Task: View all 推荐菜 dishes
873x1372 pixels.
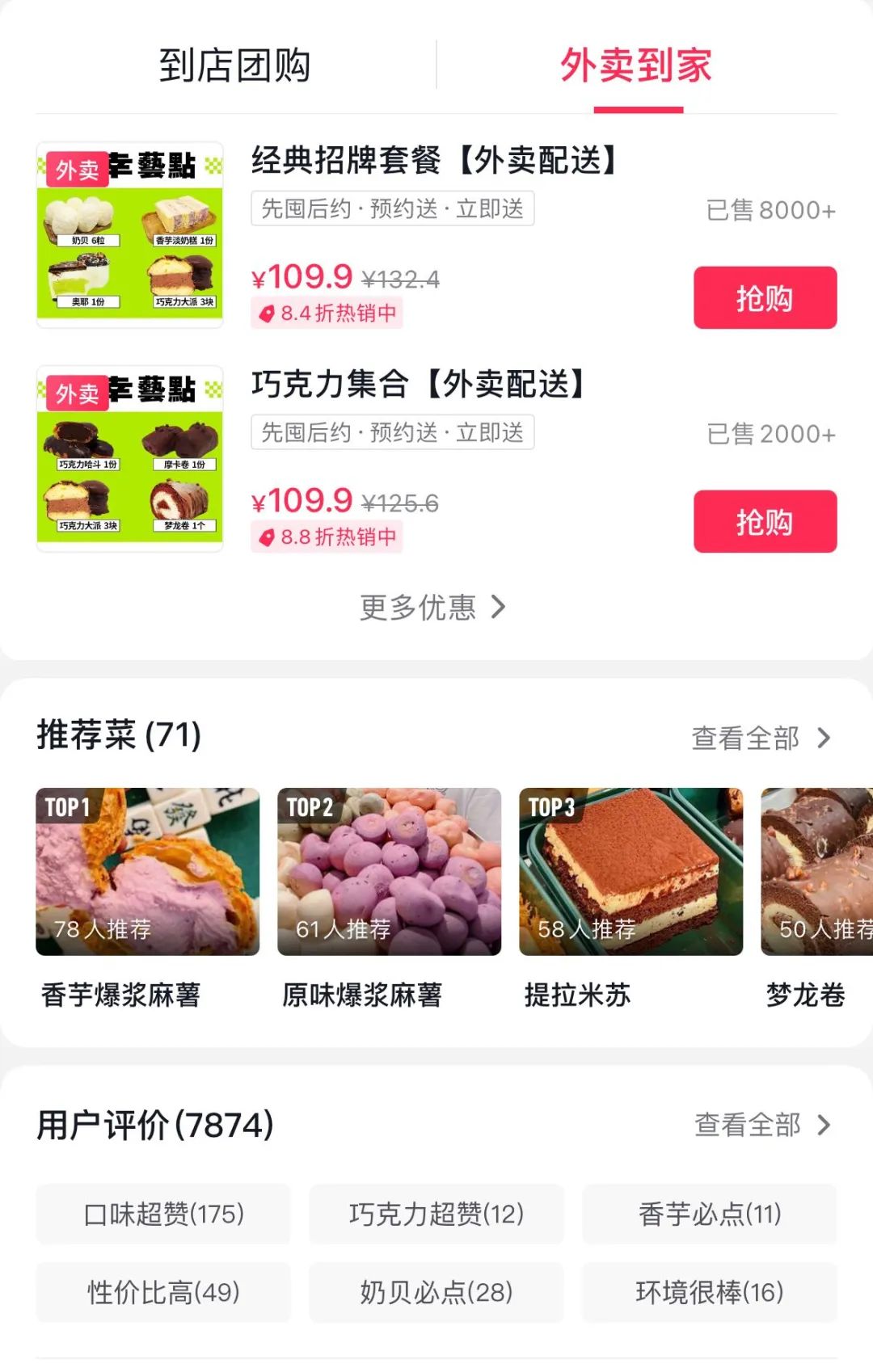Action: pyautogui.click(x=760, y=739)
